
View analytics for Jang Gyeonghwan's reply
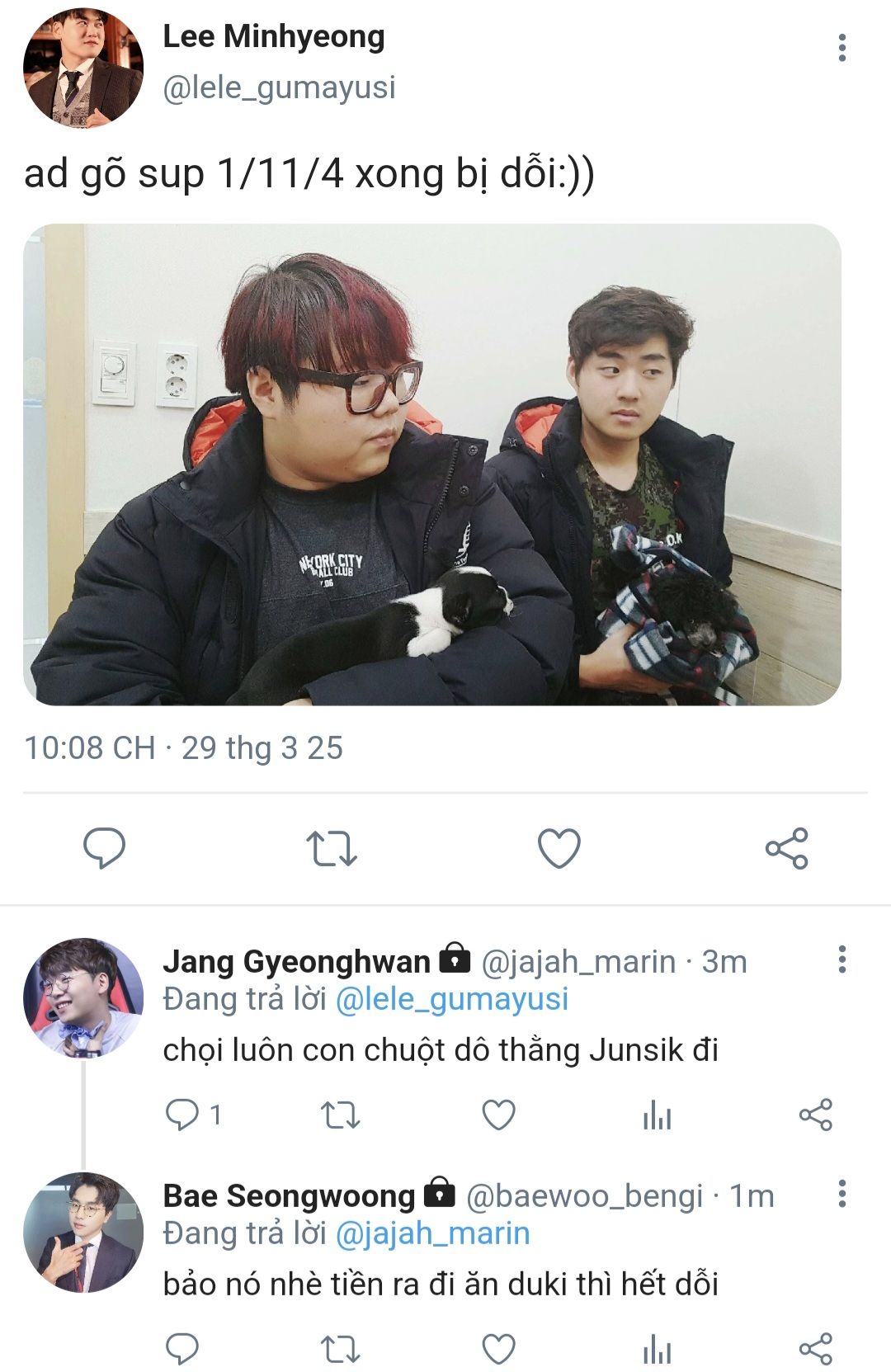(x=657, y=1115)
